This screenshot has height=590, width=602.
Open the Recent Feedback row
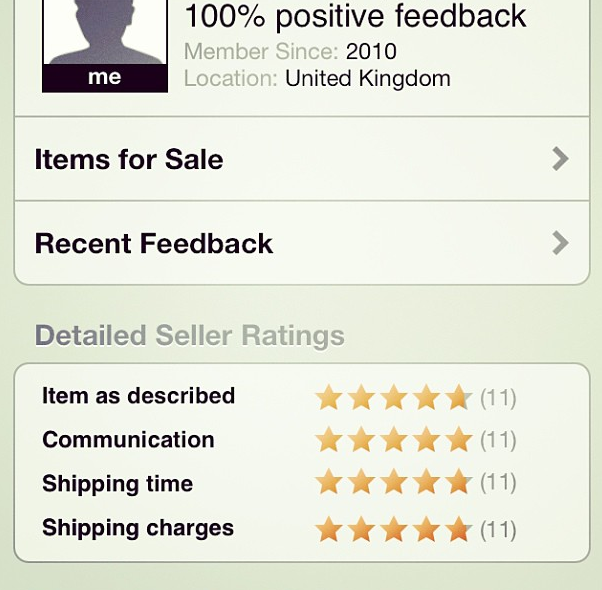[302, 243]
